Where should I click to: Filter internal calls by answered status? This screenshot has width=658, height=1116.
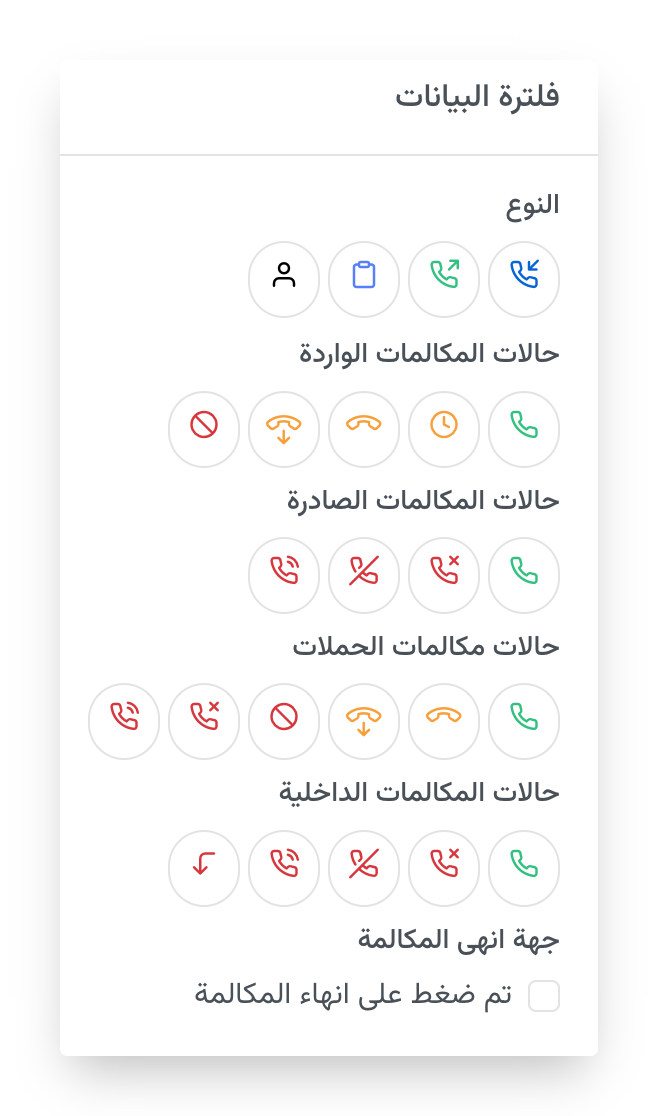524,868
